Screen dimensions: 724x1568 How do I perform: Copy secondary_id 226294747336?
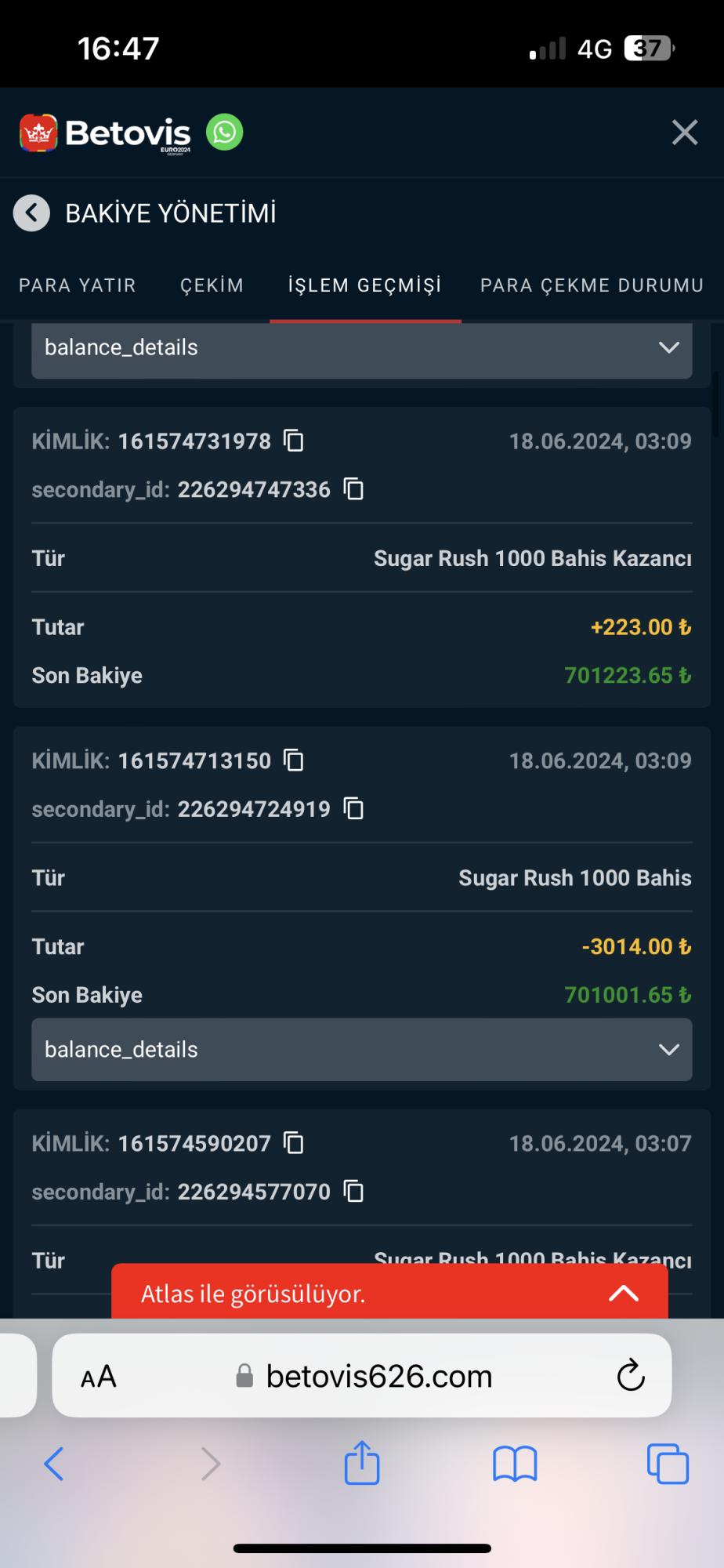[354, 490]
